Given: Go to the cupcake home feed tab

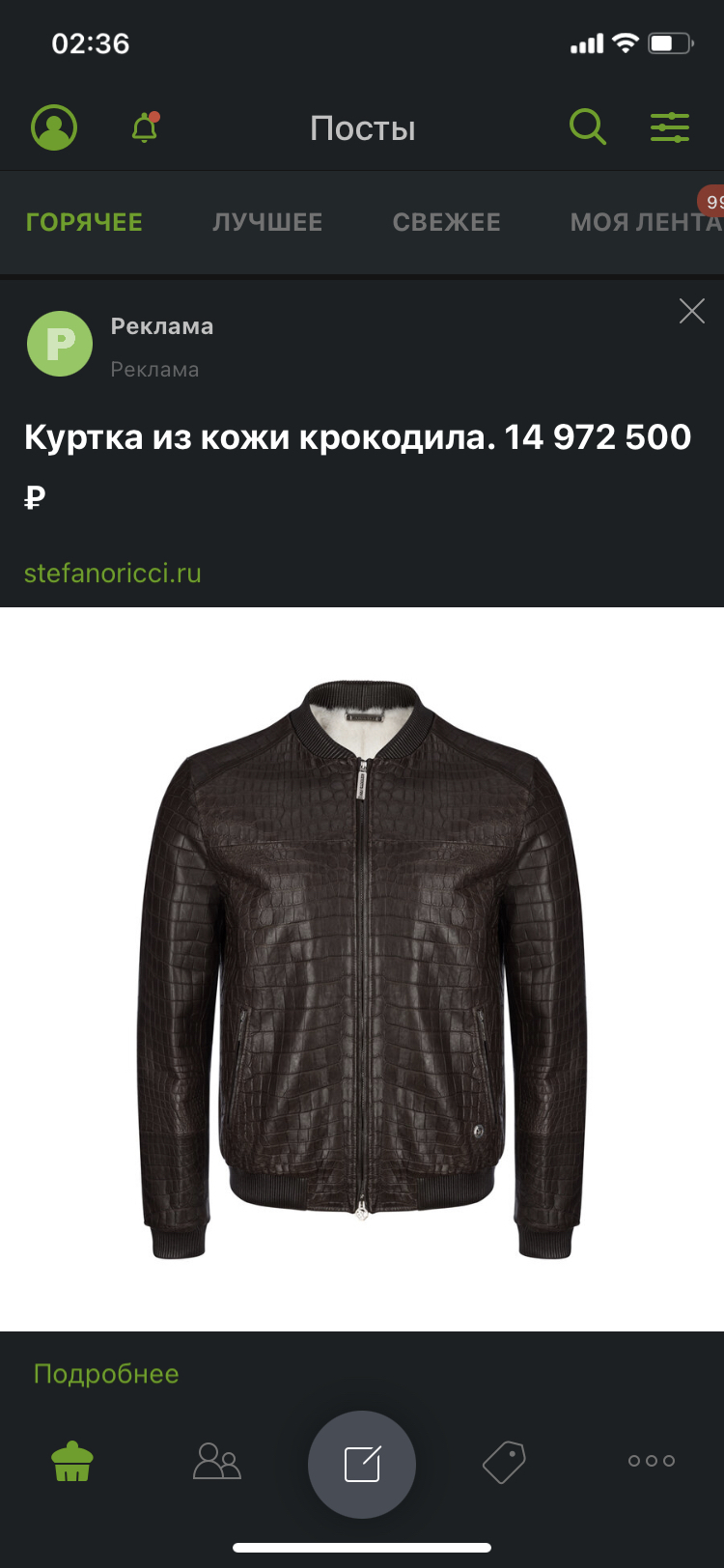Looking at the screenshot, I should pos(72,1461).
